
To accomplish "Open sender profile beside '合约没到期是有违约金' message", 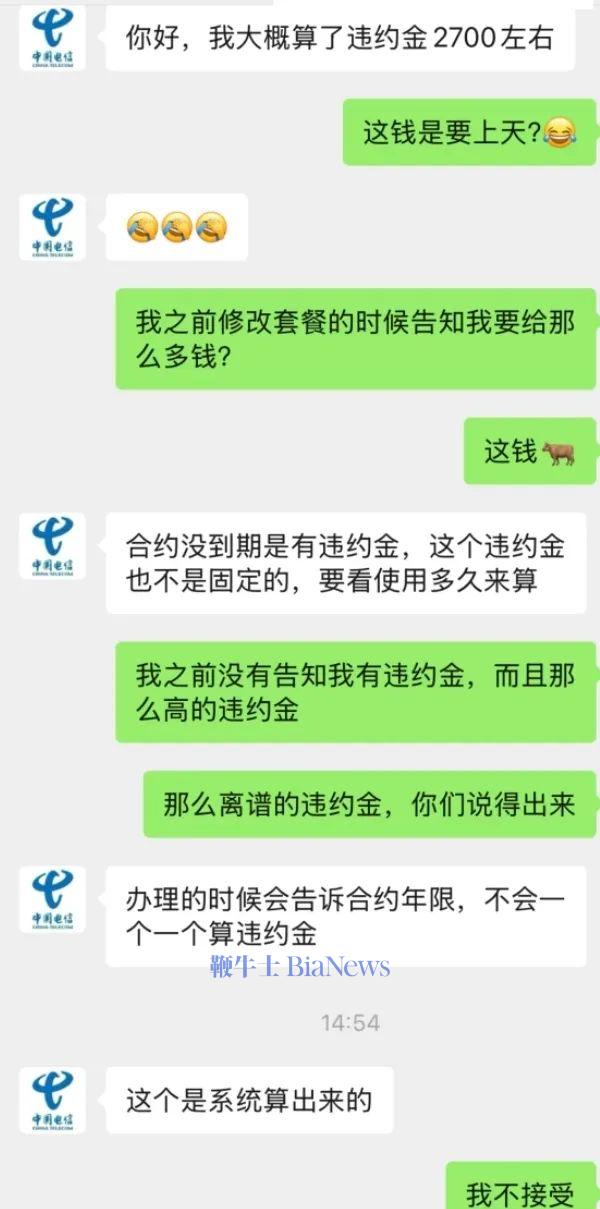I will [x=52, y=546].
